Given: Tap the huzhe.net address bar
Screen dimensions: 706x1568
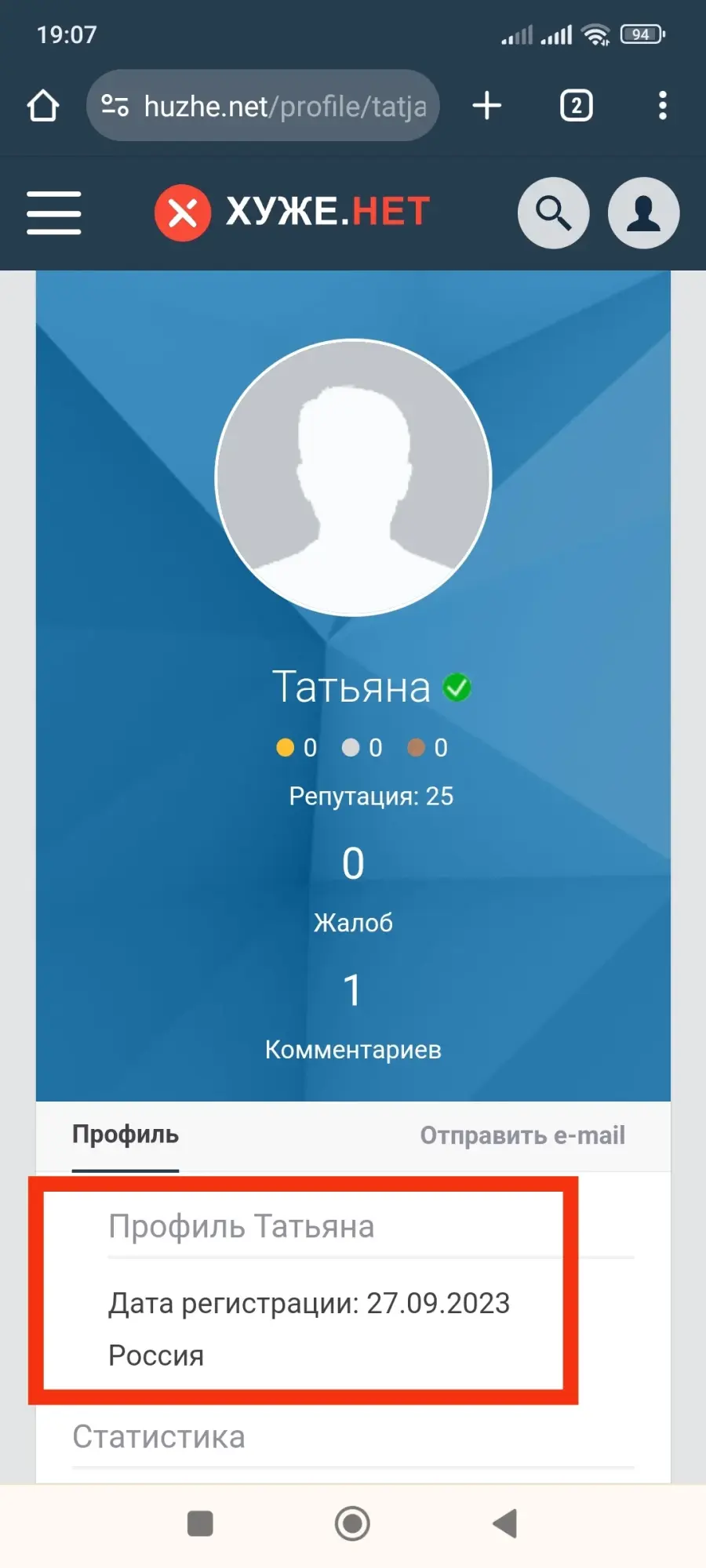Looking at the screenshot, I should tap(263, 106).
